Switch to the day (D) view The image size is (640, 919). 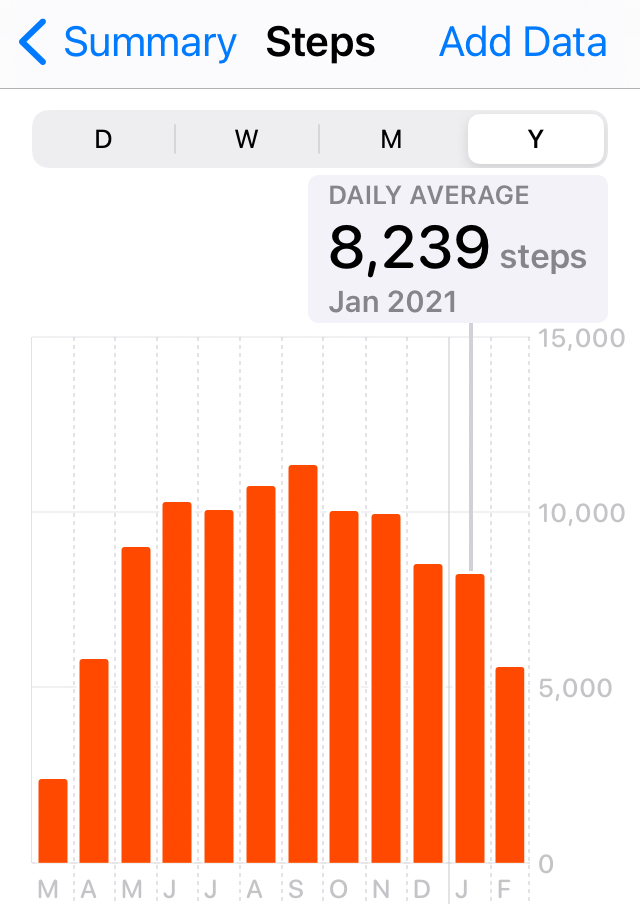pos(104,139)
